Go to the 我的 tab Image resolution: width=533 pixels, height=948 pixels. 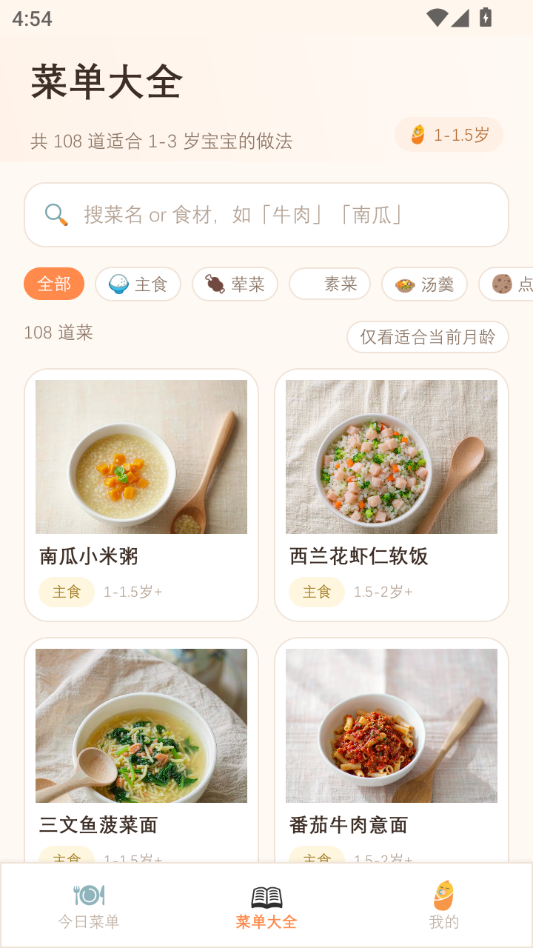444,905
